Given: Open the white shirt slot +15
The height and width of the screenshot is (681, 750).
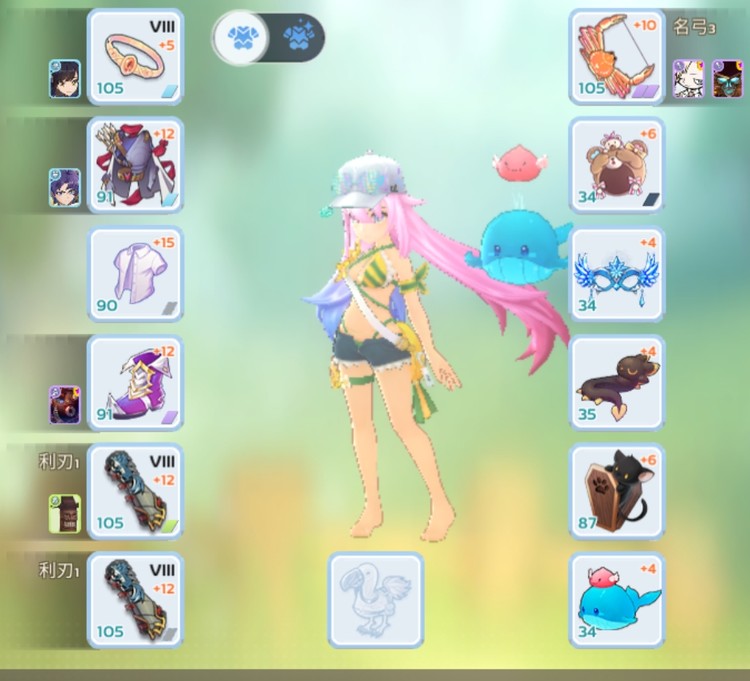Looking at the screenshot, I should pos(136,273).
